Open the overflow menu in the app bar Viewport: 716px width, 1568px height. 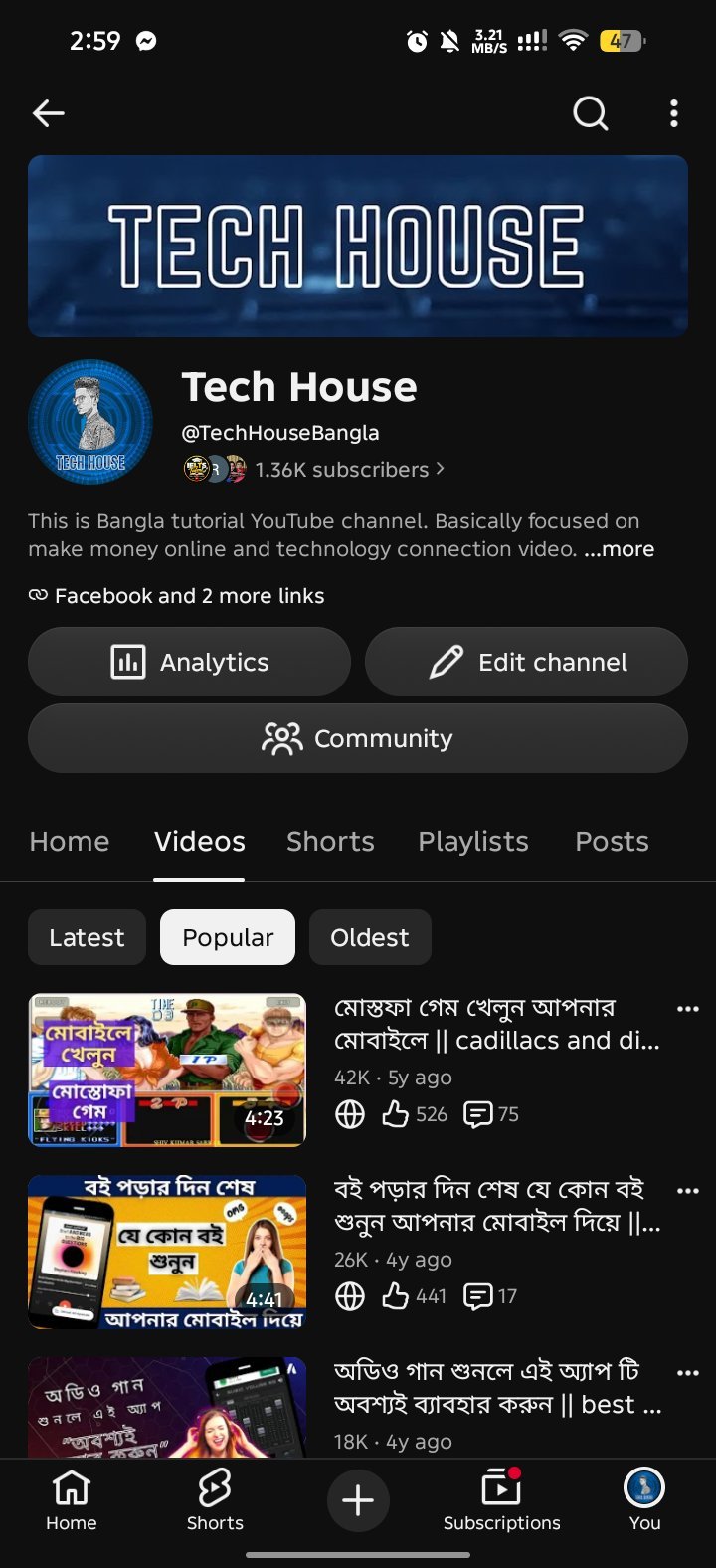tap(674, 114)
